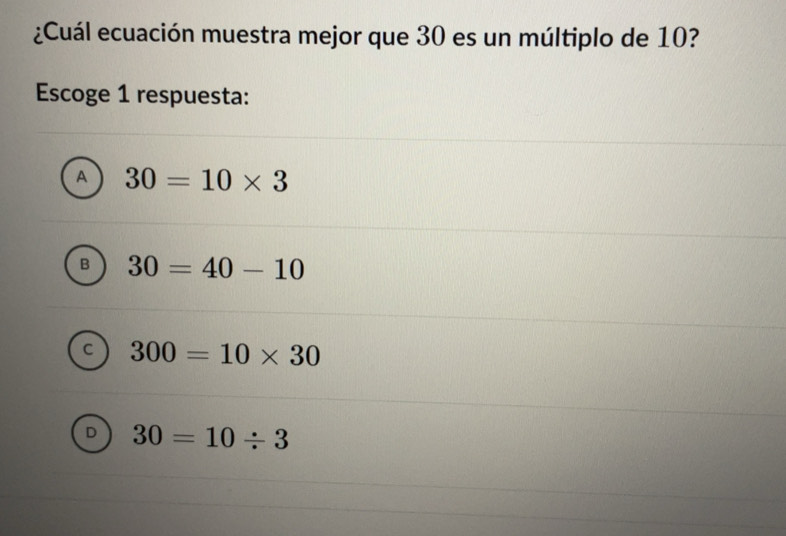This screenshot has width=786, height=536.
Task: Choose option B: 30 = 40 − 10
Action: (x=86, y=267)
